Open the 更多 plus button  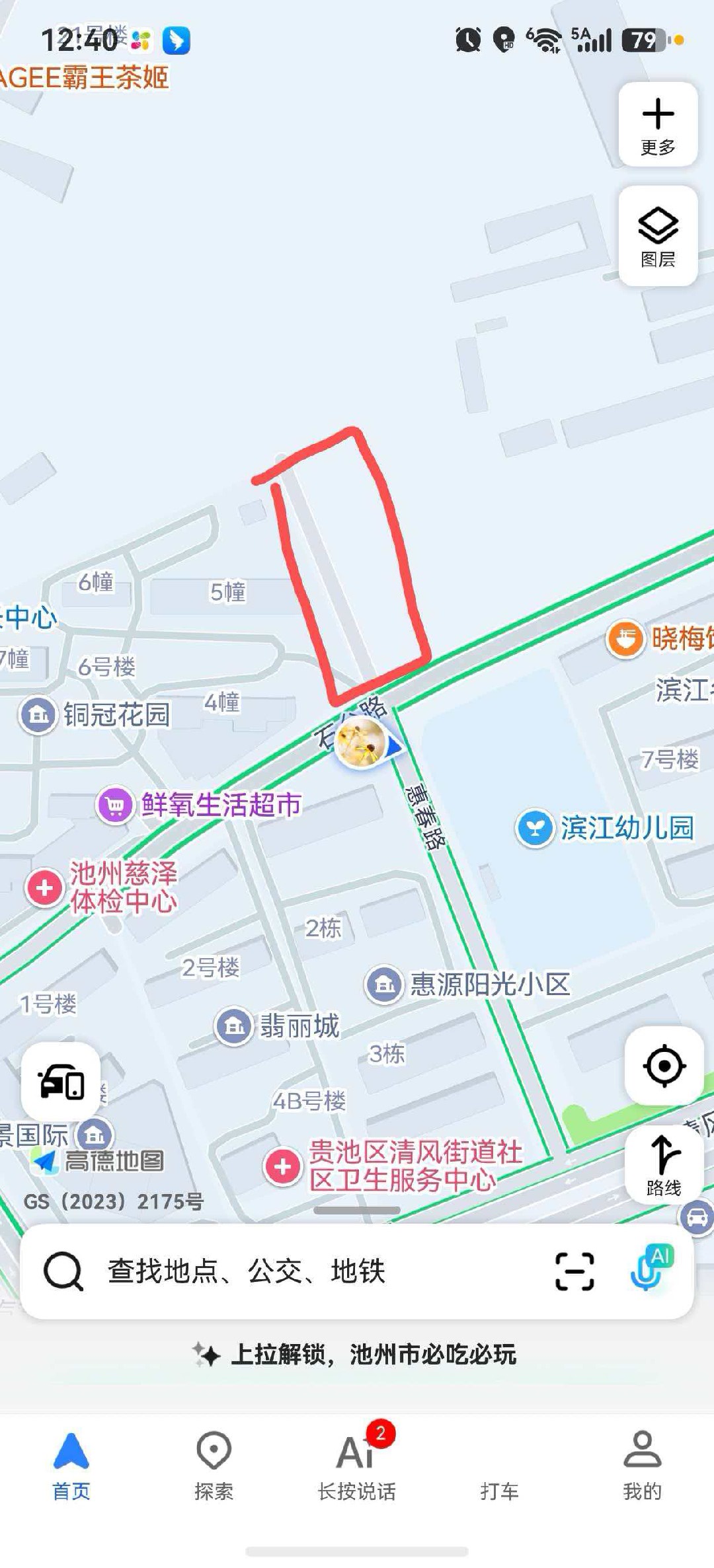[x=658, y=124]
